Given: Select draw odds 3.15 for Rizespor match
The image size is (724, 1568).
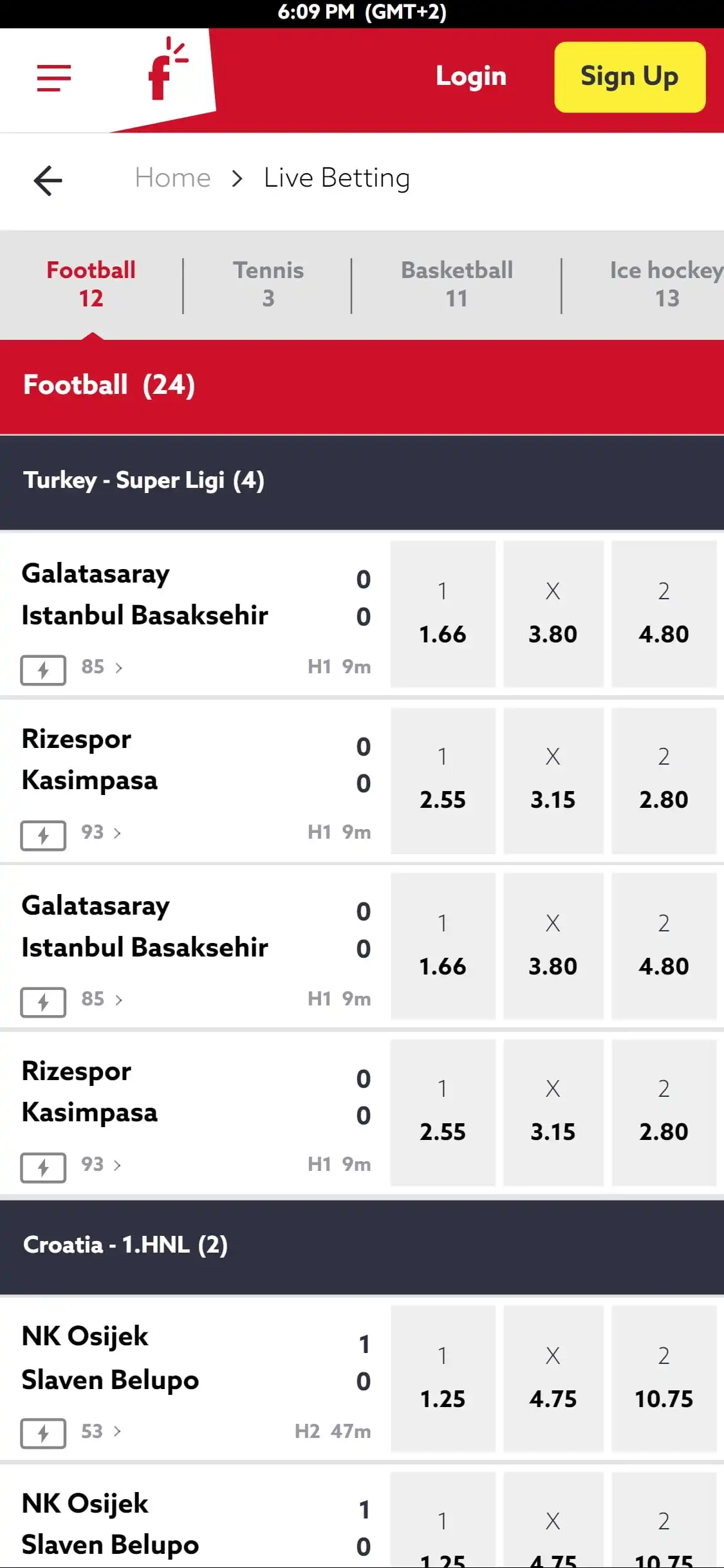Looking at the screenshot, I should [x=553, y=780].
